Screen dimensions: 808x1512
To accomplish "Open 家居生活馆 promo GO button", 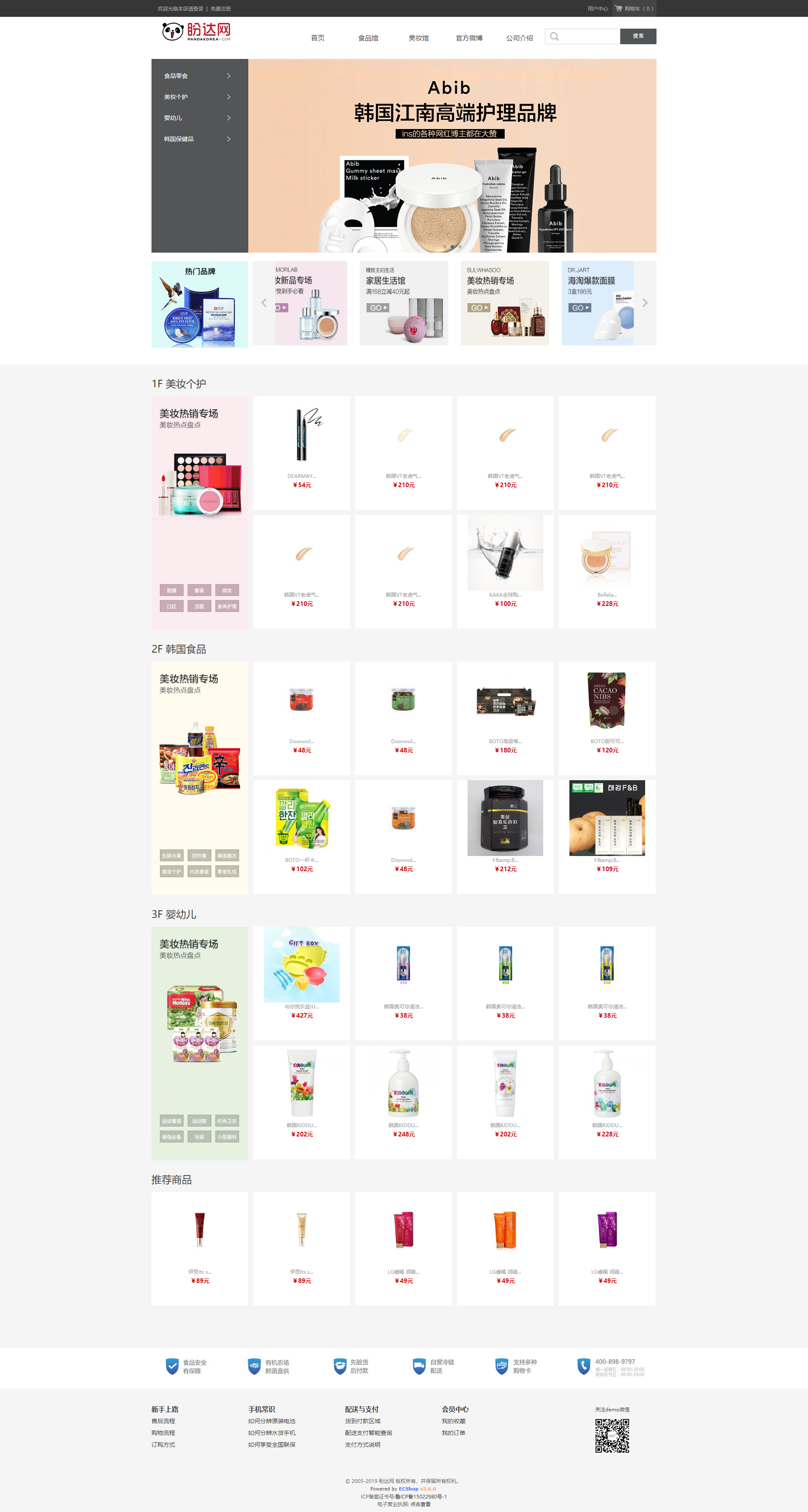I will tap(377, 307).
